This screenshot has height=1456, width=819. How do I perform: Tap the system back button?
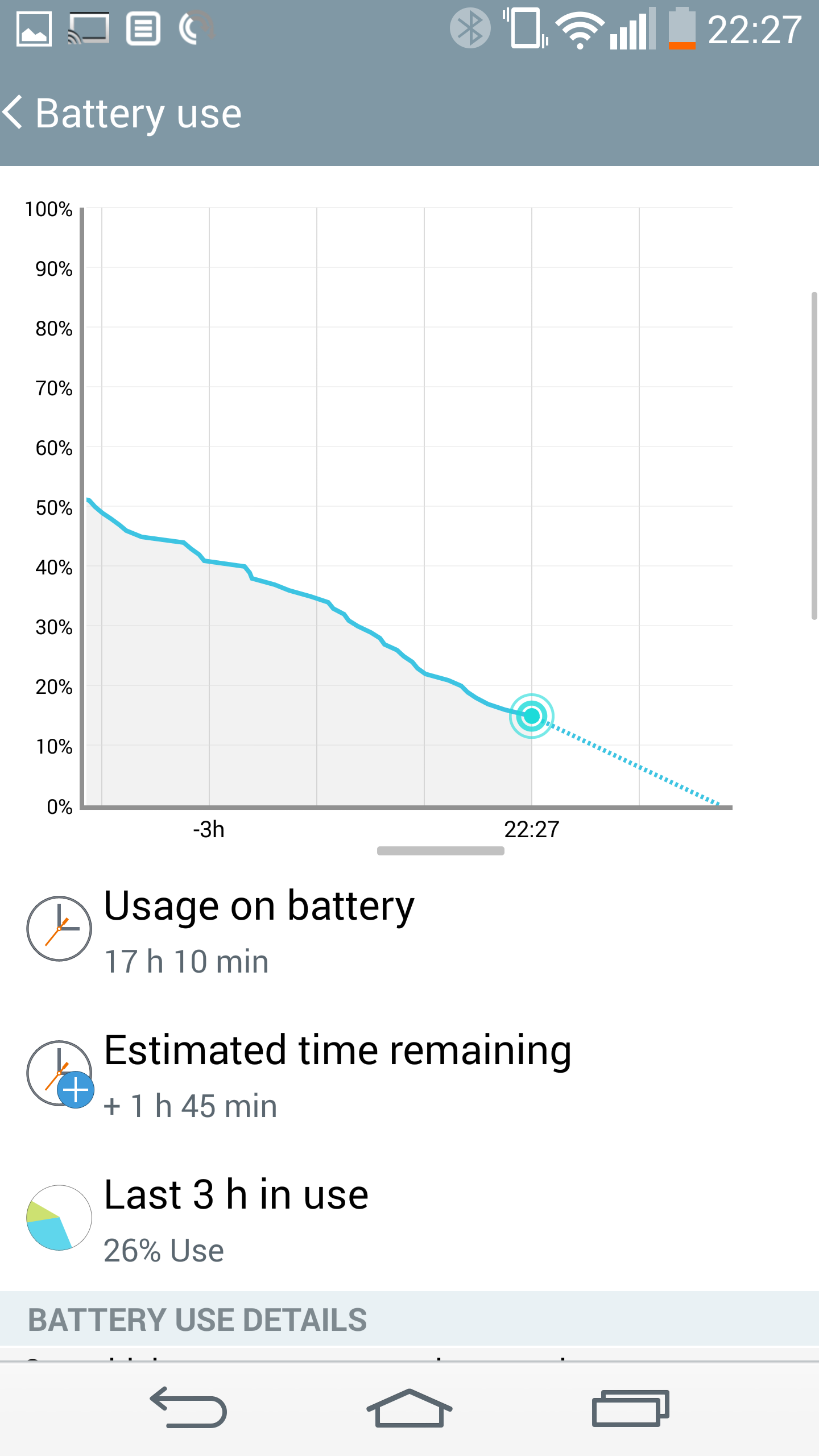tap(189, 1408)
